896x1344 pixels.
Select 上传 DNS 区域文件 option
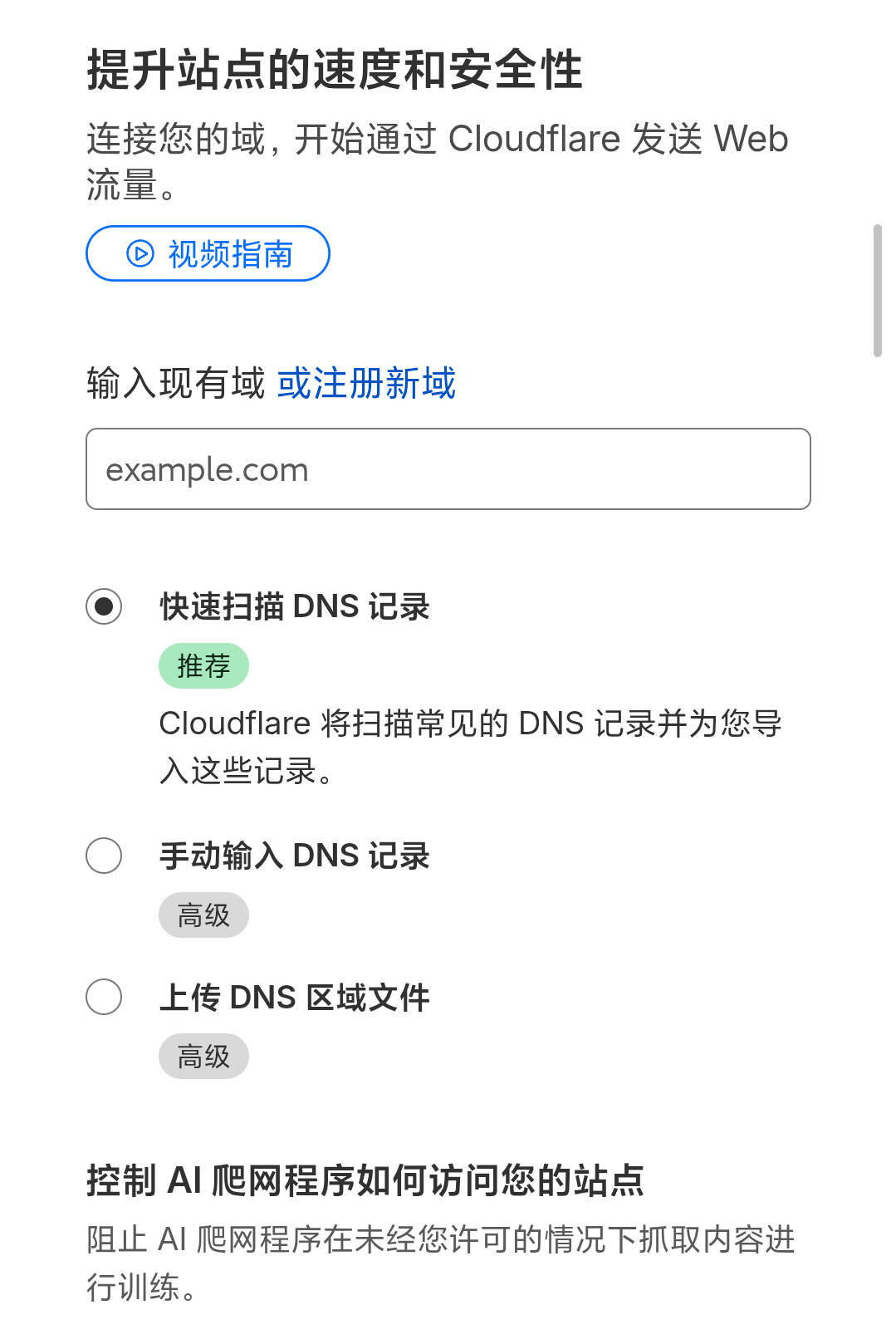point(103,998)
